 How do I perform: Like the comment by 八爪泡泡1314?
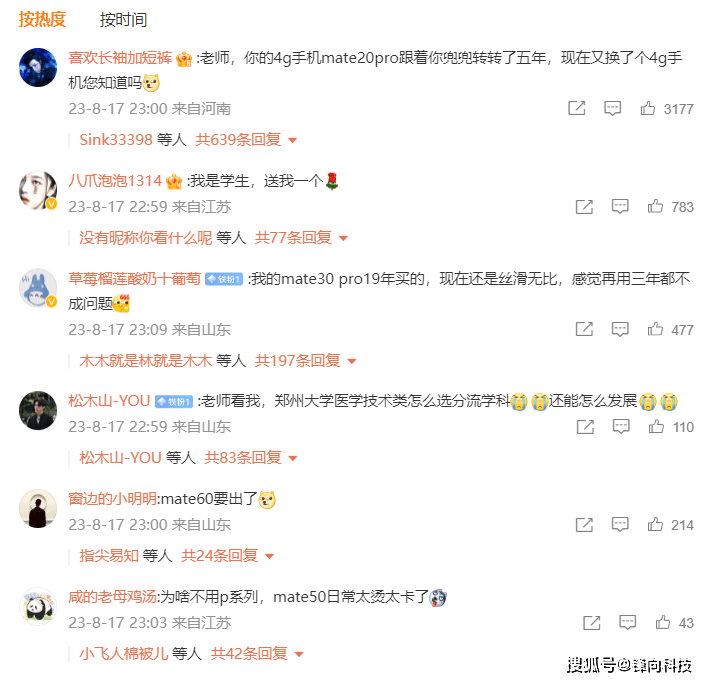point(656,207)
